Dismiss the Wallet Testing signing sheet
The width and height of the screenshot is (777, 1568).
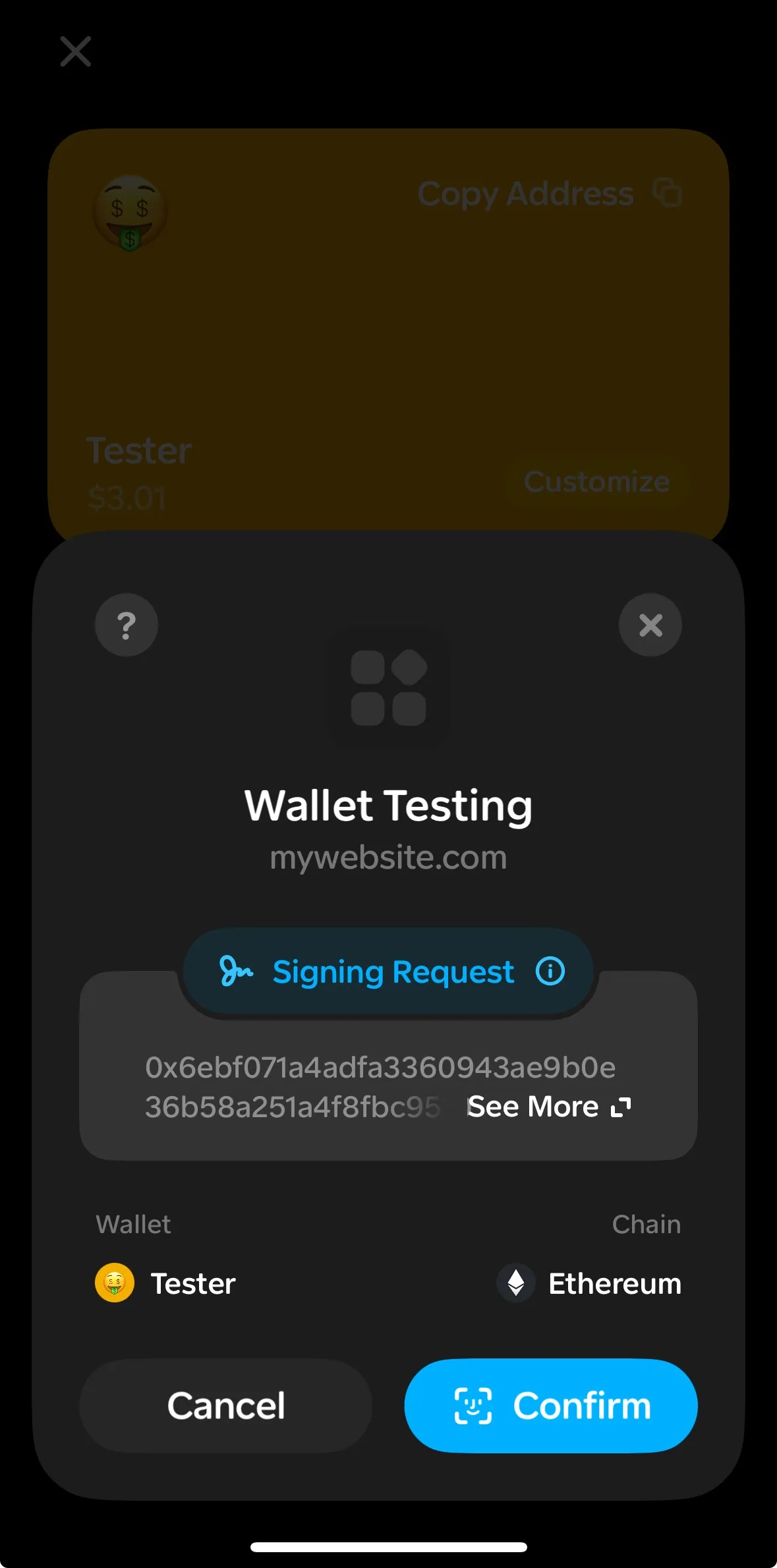click(x=650, y=625)
